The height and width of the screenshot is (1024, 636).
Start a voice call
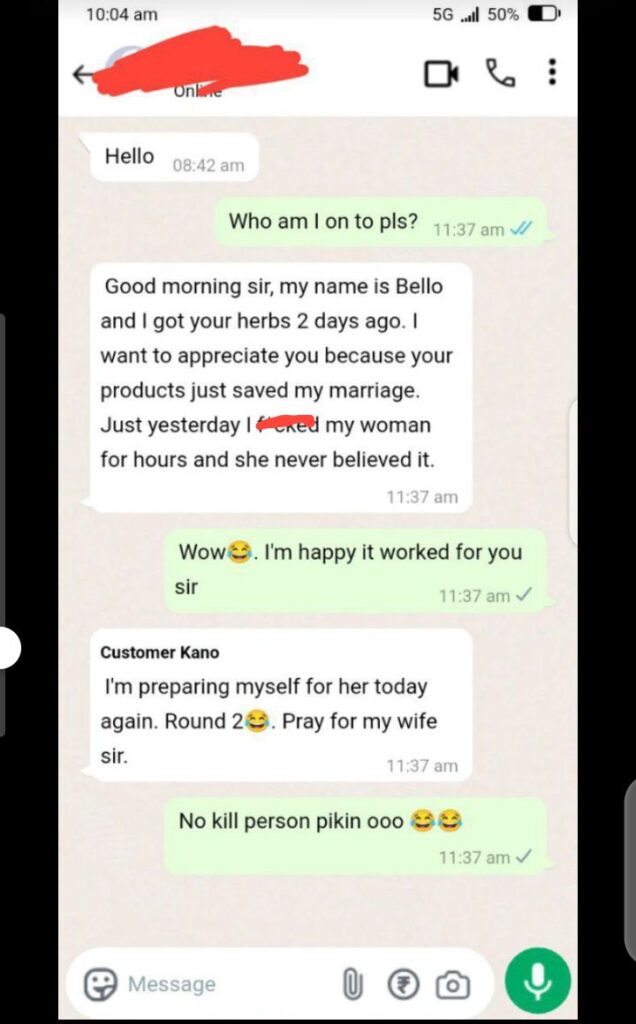coord(498,72)
